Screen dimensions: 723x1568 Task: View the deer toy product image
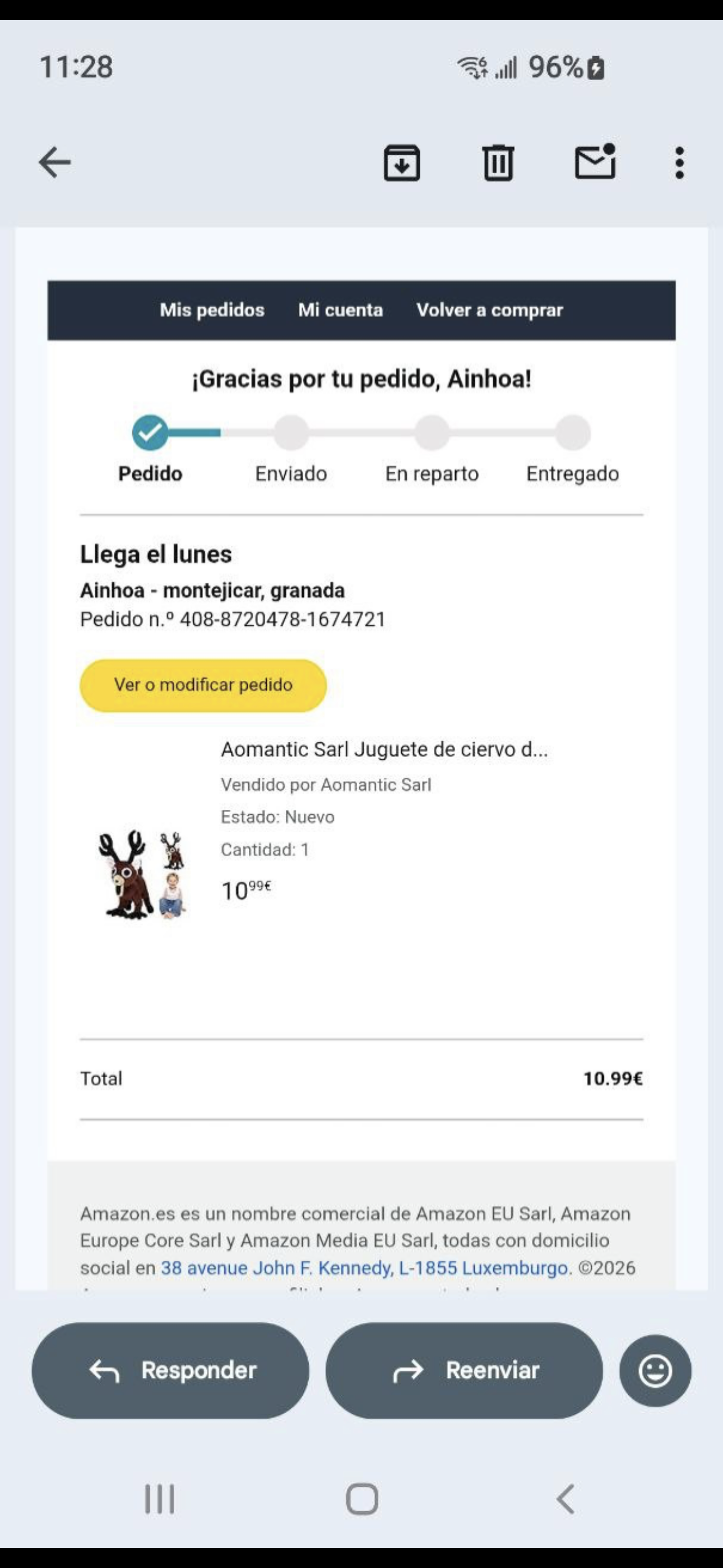pos(142,874)
